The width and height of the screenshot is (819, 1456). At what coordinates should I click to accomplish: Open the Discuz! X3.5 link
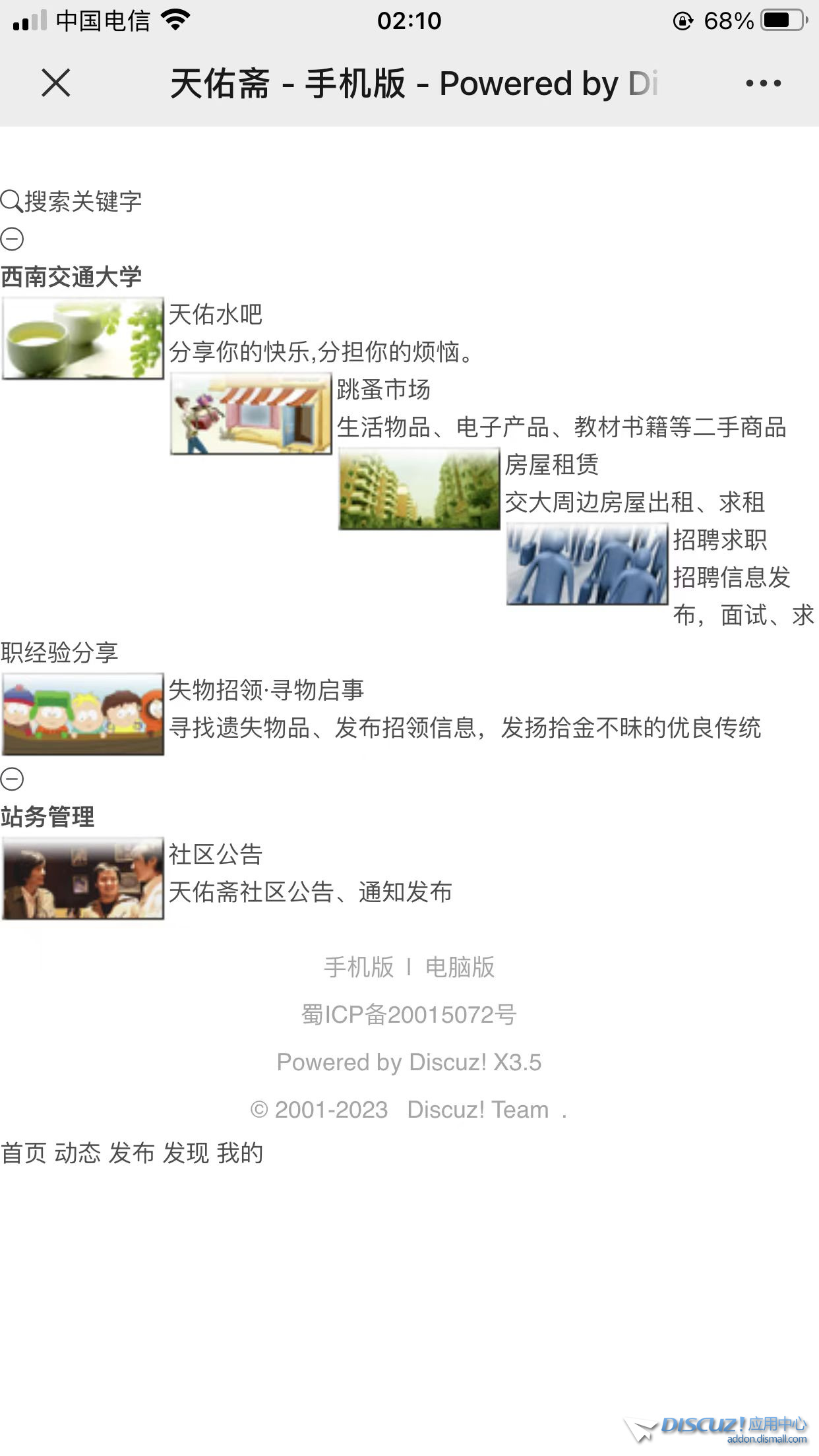coord(475,1062)
